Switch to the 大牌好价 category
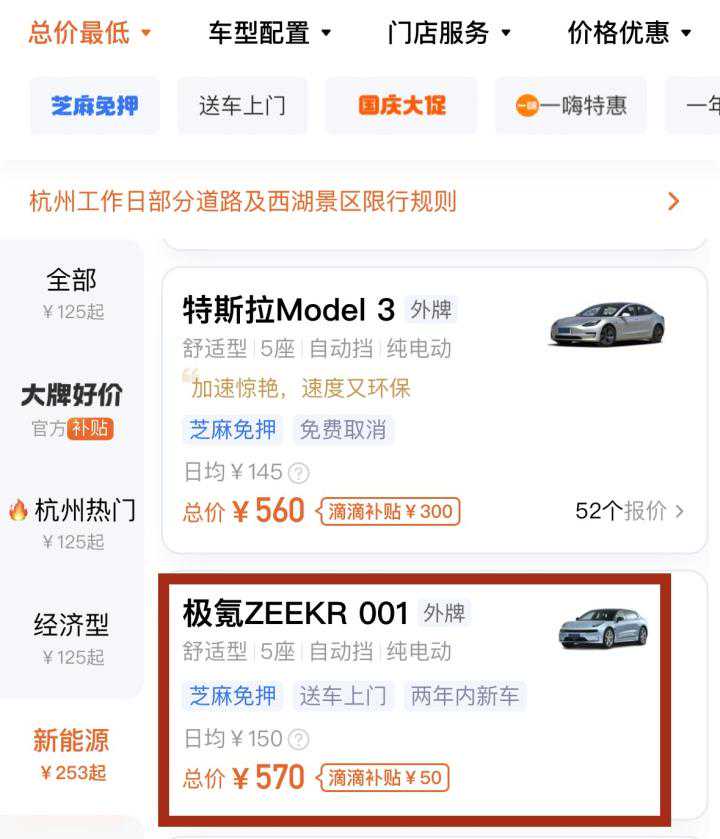This screenshot has width=720, height=839. (x=72, y=409)
